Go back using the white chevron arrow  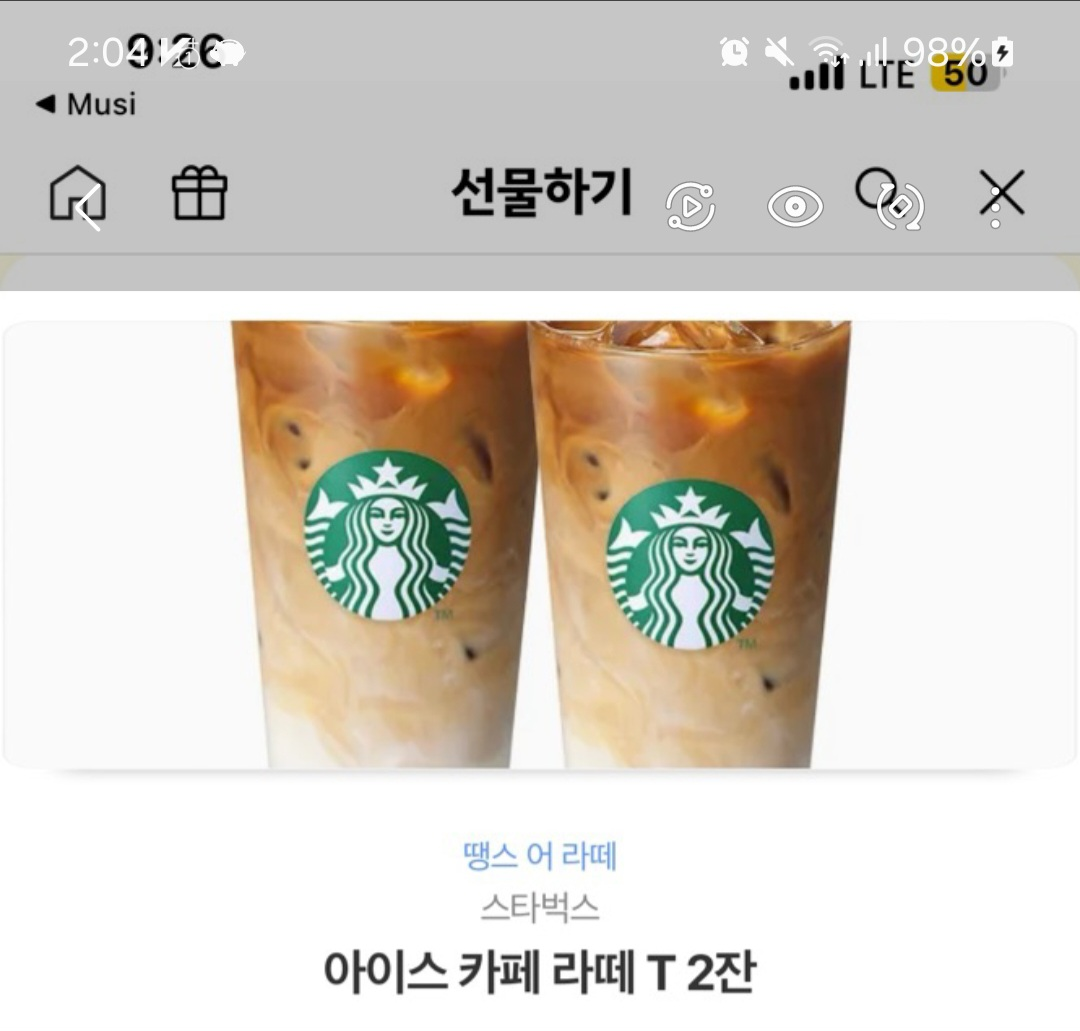click(88, 208)
